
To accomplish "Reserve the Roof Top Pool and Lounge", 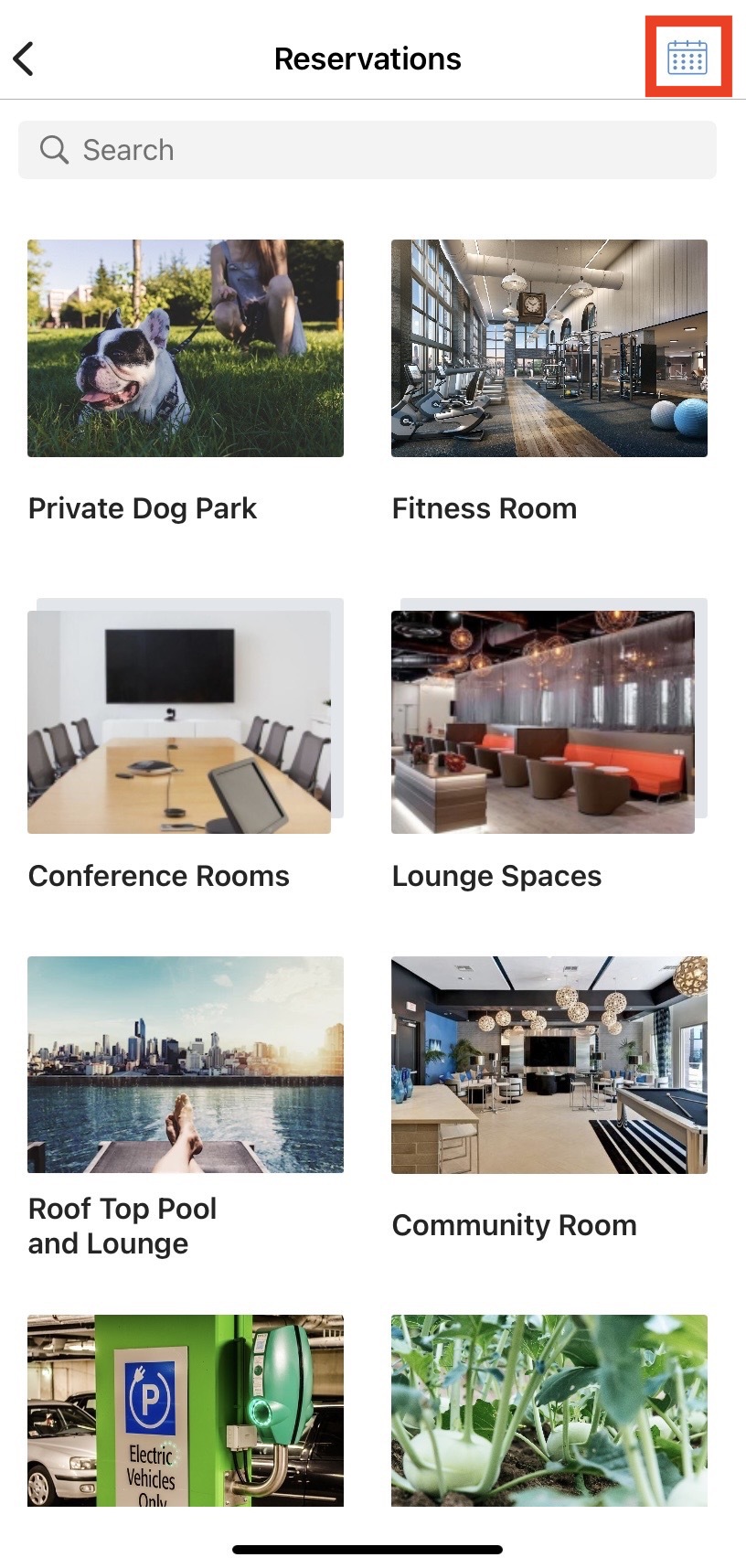I will click(186, 1065).
